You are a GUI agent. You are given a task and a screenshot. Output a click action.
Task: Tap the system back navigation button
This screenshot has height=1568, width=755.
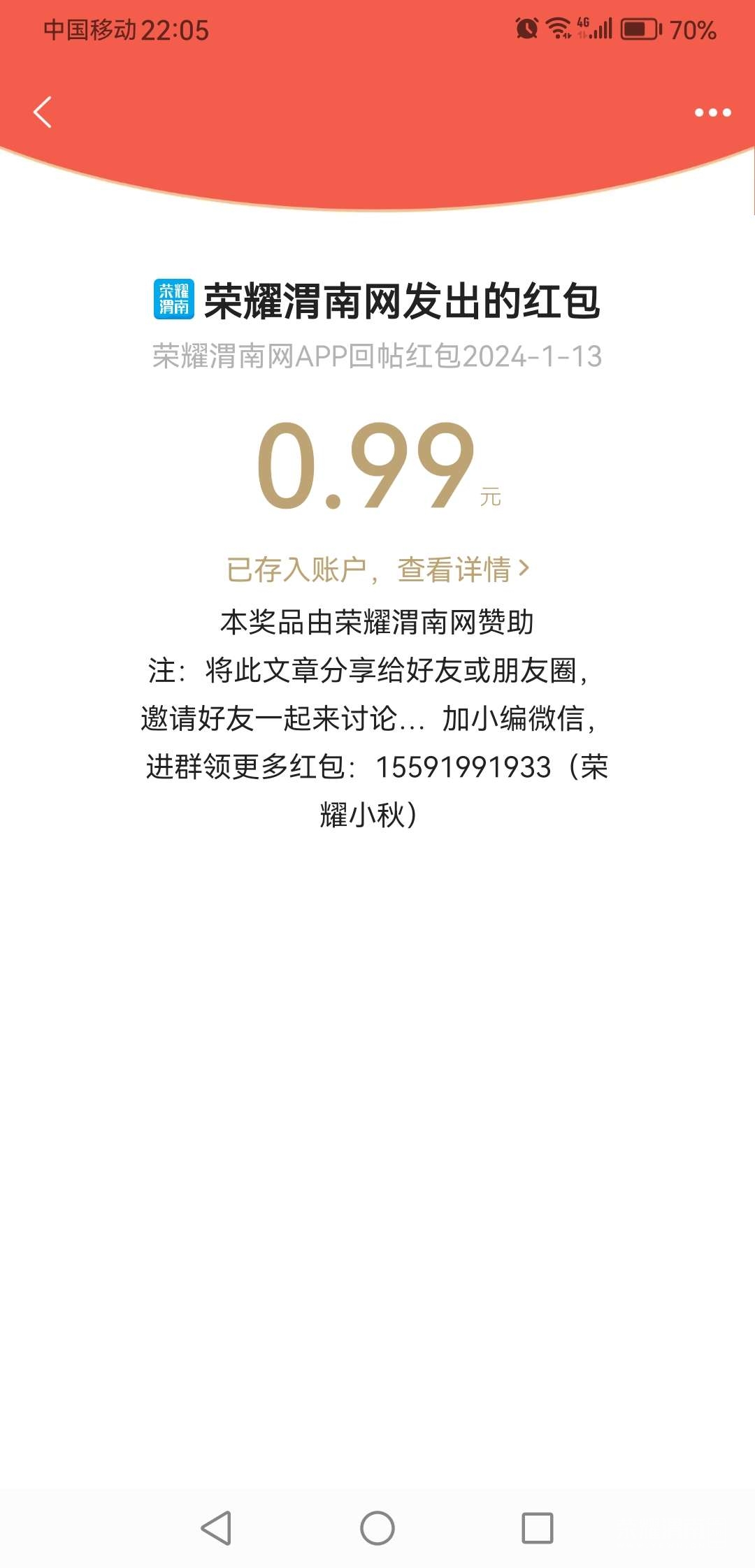(216, 1527)
